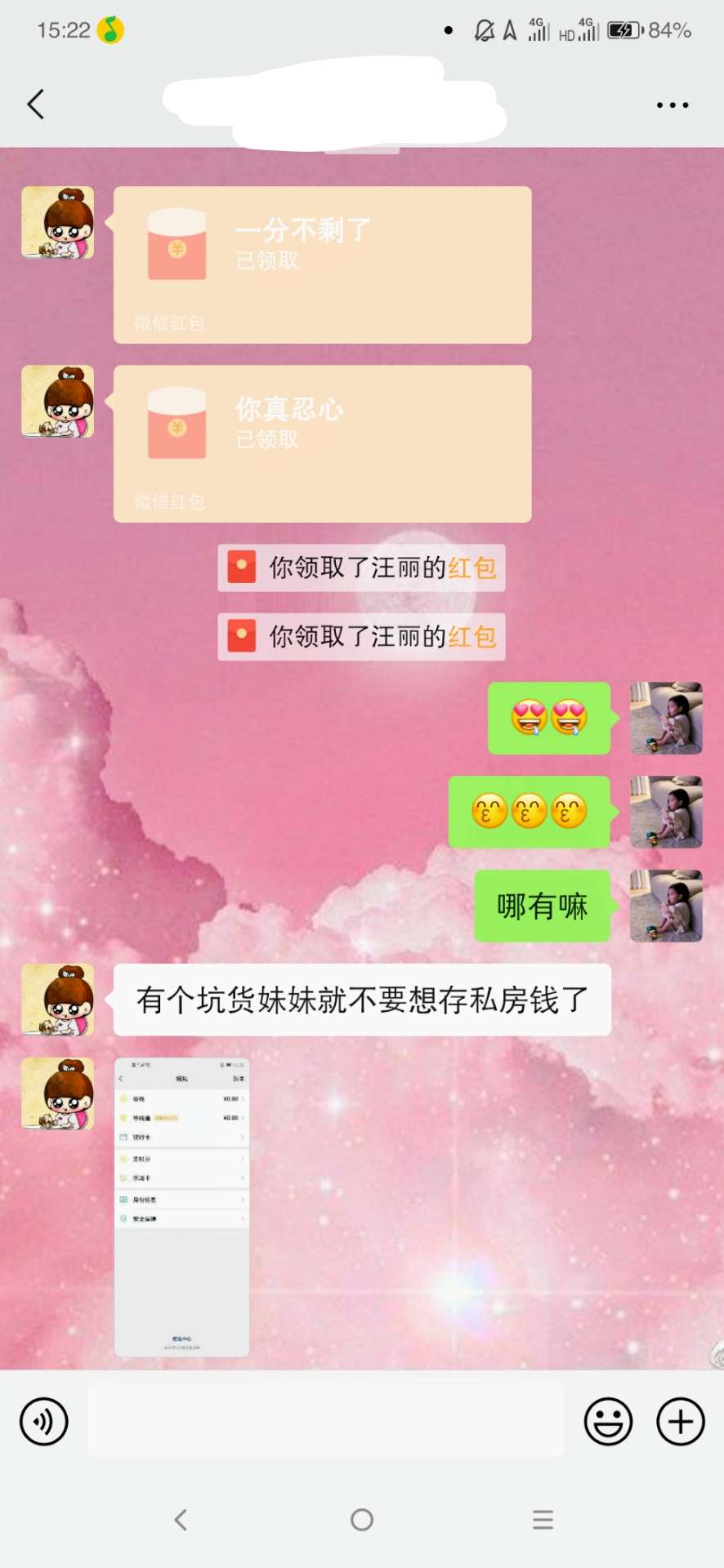Open the plus attachments menu
Viewport: 724px width, 1568px height.
point(680,1422)
